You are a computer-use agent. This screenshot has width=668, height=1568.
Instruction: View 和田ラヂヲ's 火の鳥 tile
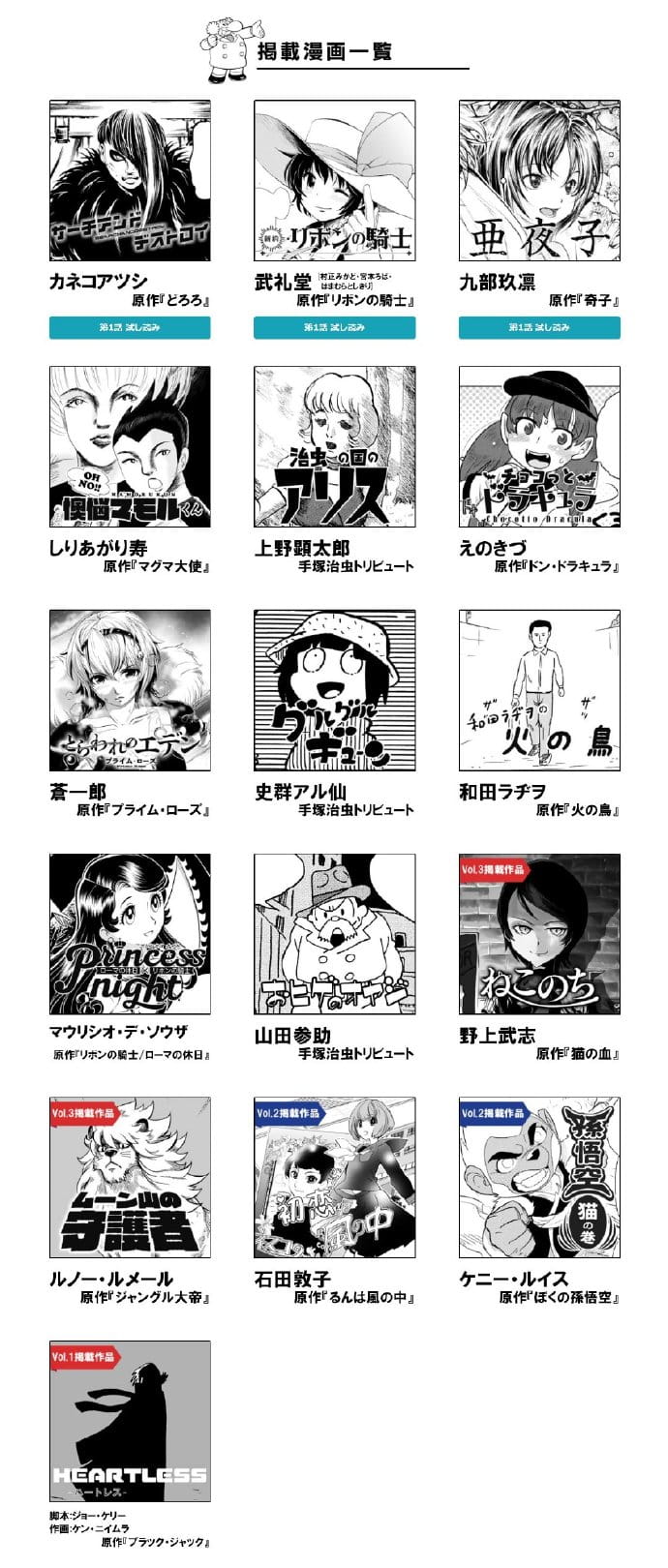(x=539, y=690)
